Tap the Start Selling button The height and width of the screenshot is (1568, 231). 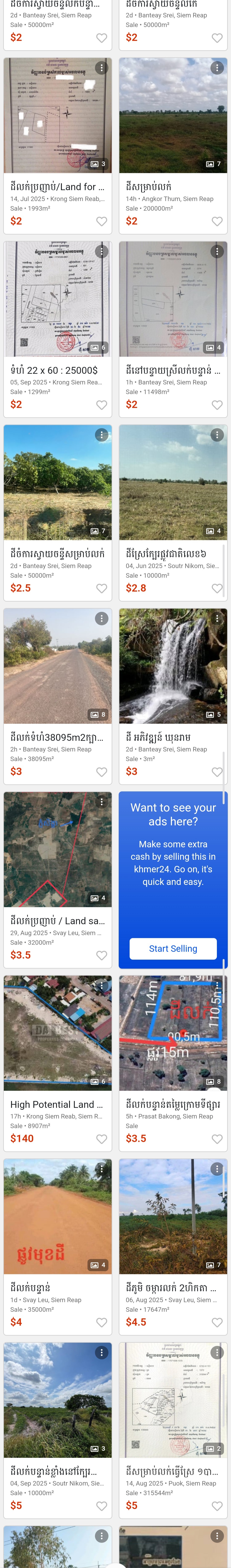point(173,948)
